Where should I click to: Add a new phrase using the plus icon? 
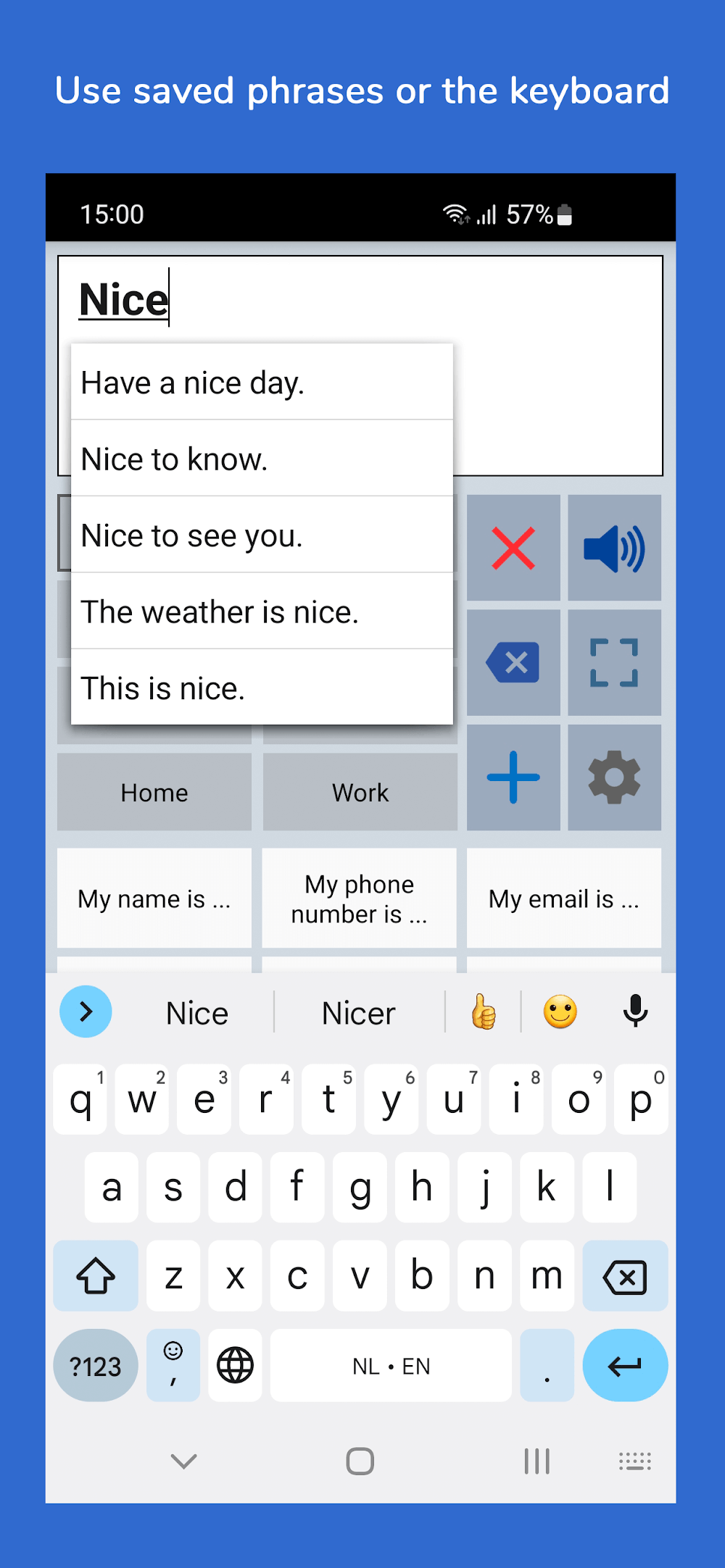coord(513,777)
